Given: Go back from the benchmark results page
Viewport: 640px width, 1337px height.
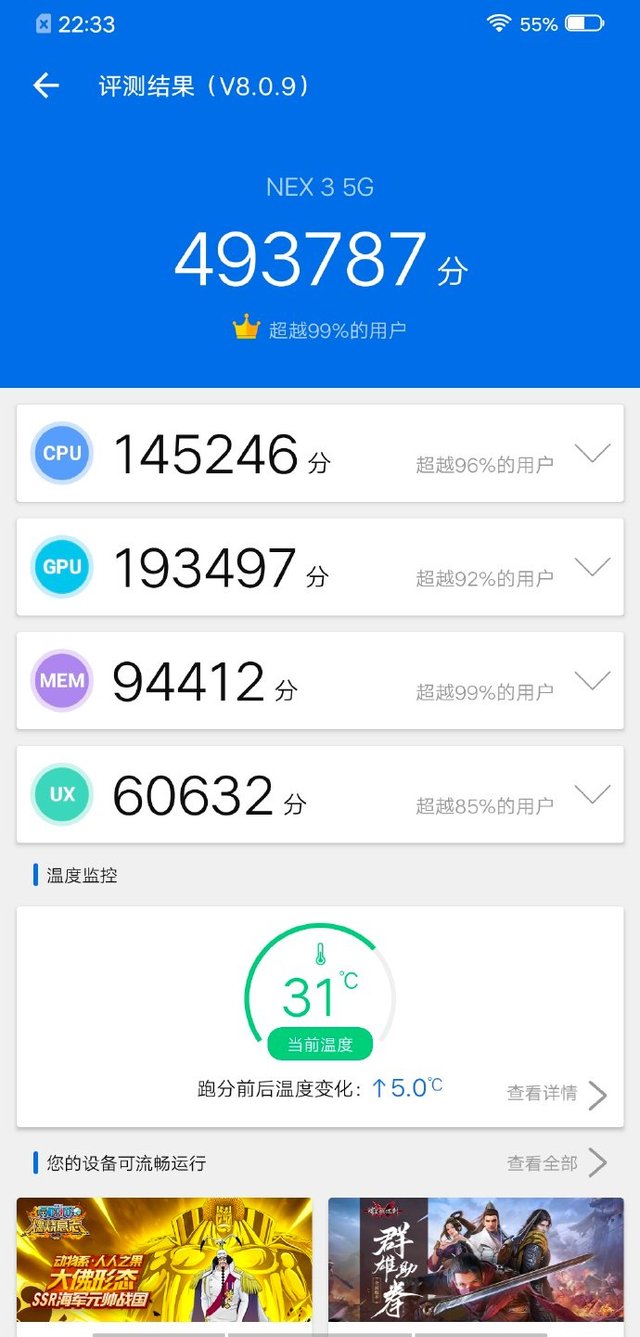Looking at the screenshot, I should click(46, 86).
